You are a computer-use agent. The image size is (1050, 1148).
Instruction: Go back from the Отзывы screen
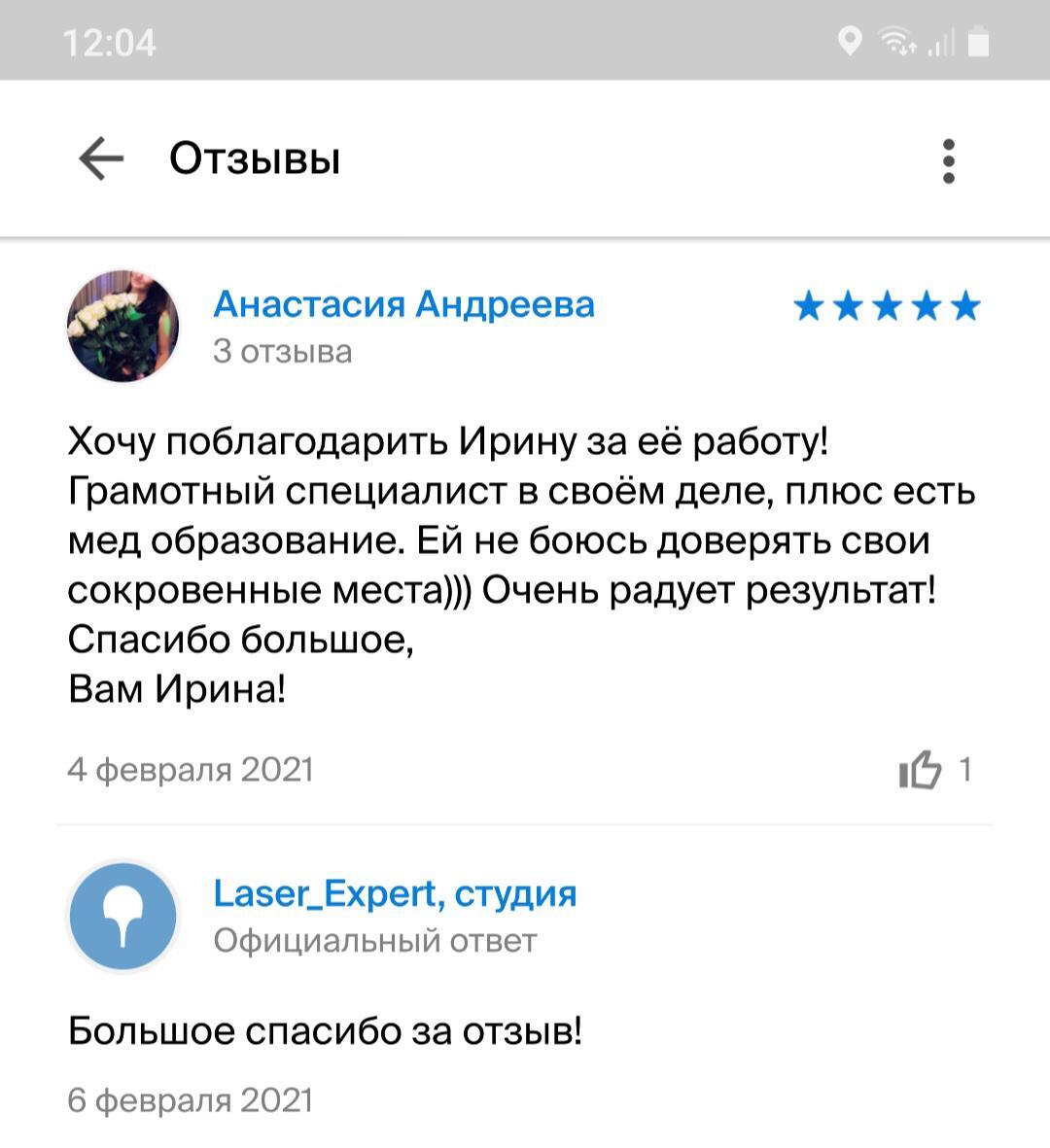tap(101, 158)
